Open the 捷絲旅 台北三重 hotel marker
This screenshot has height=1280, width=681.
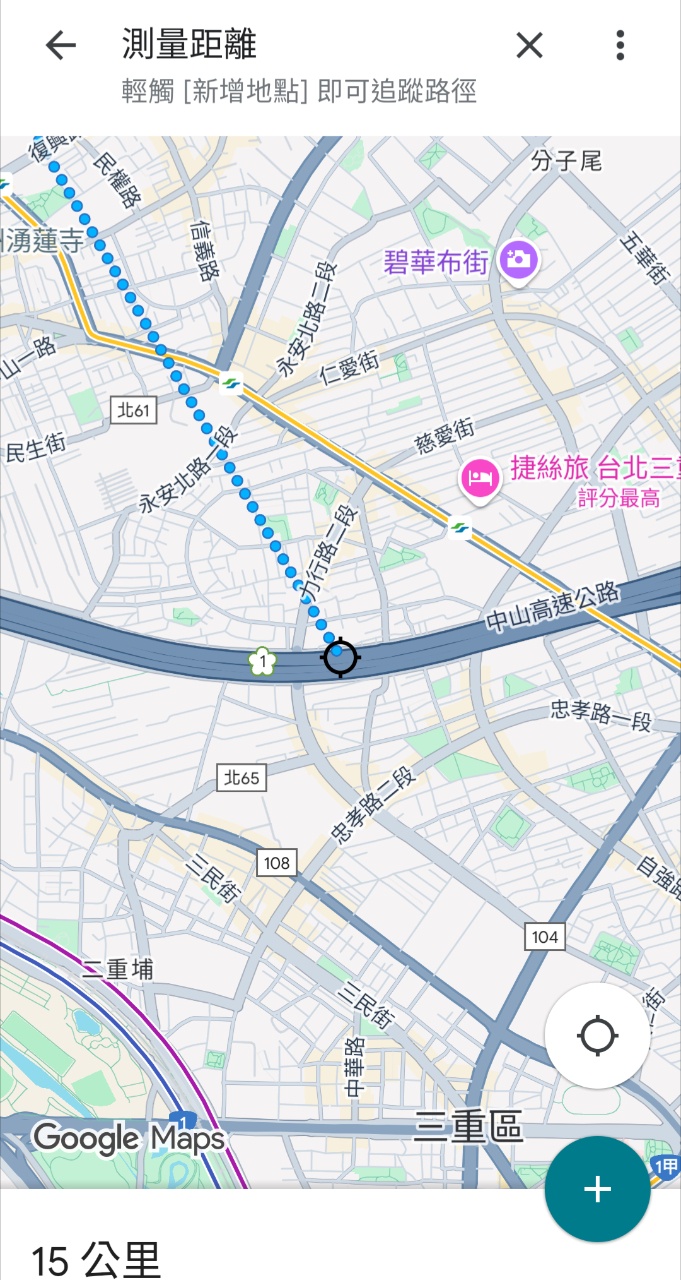click(479, 477)
